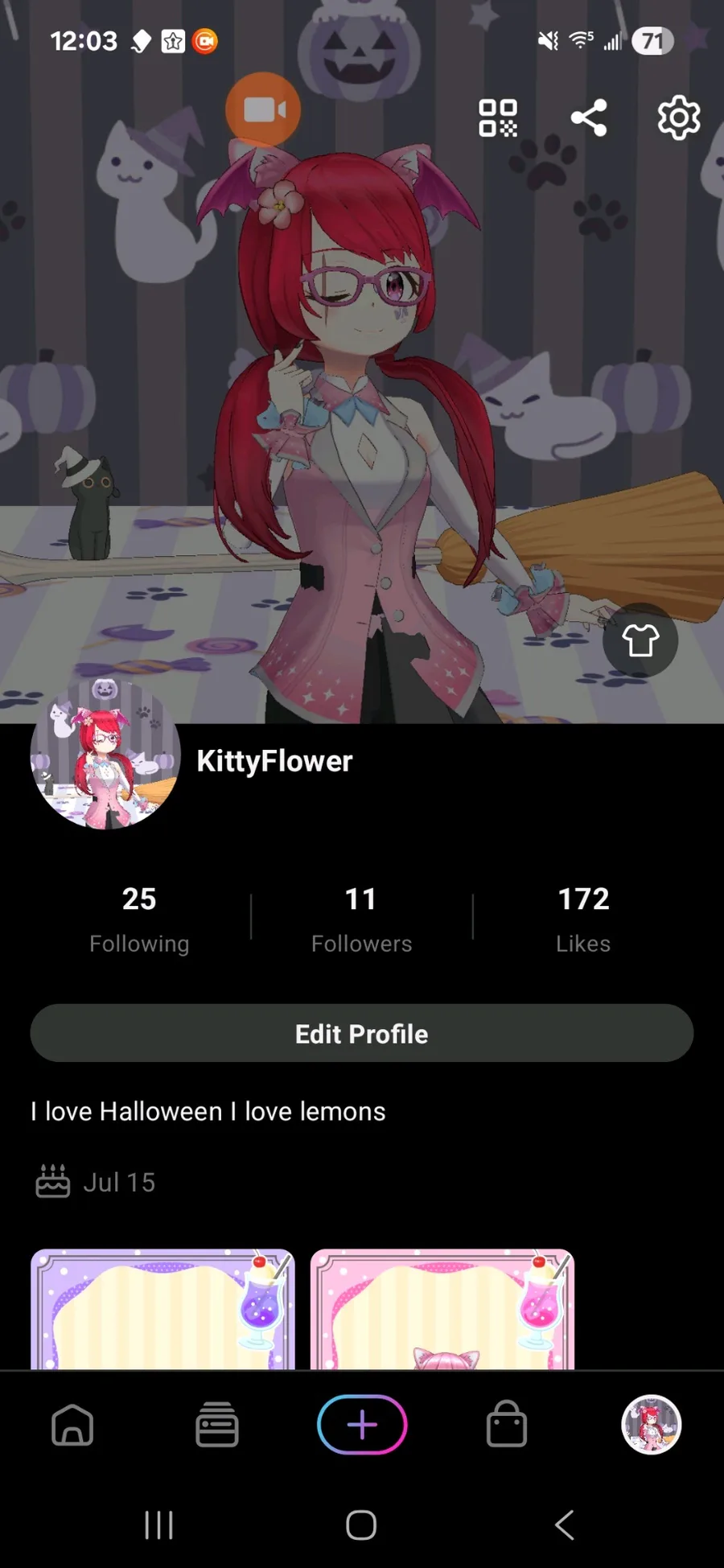
Task: Share this profile
Action: point(589,118)
